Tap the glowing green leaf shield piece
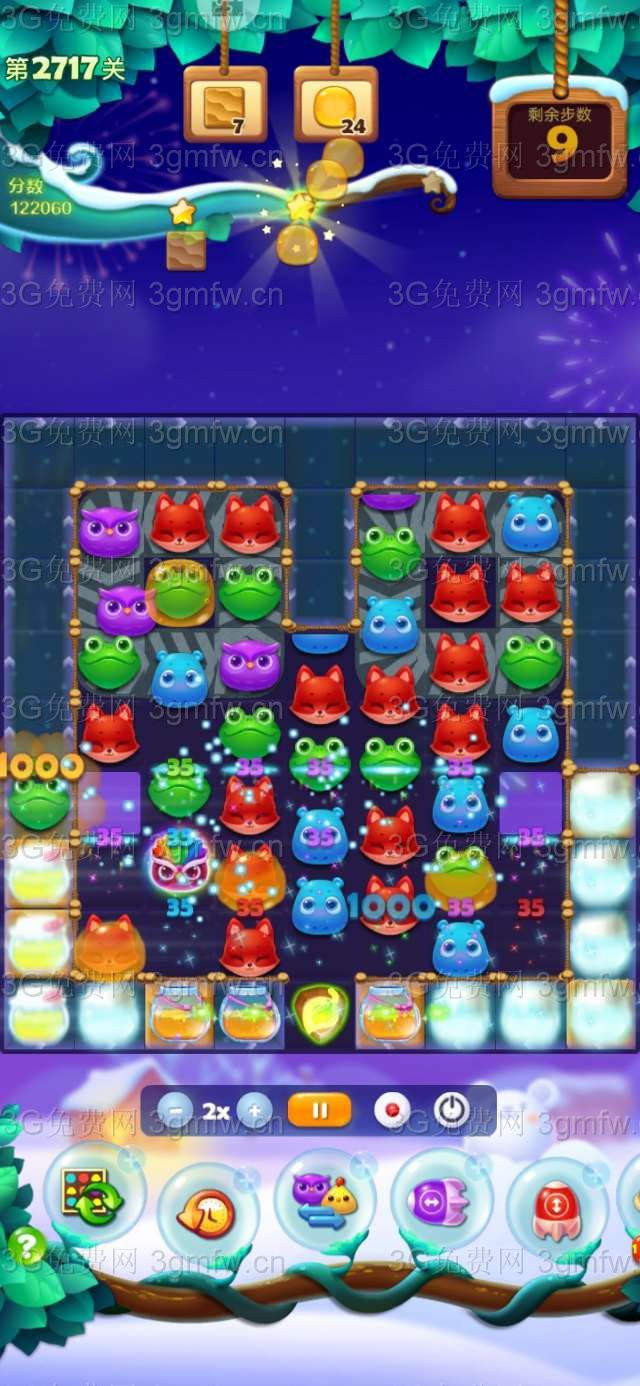The image size is (640, 1386). click(x=320, y=1010)
